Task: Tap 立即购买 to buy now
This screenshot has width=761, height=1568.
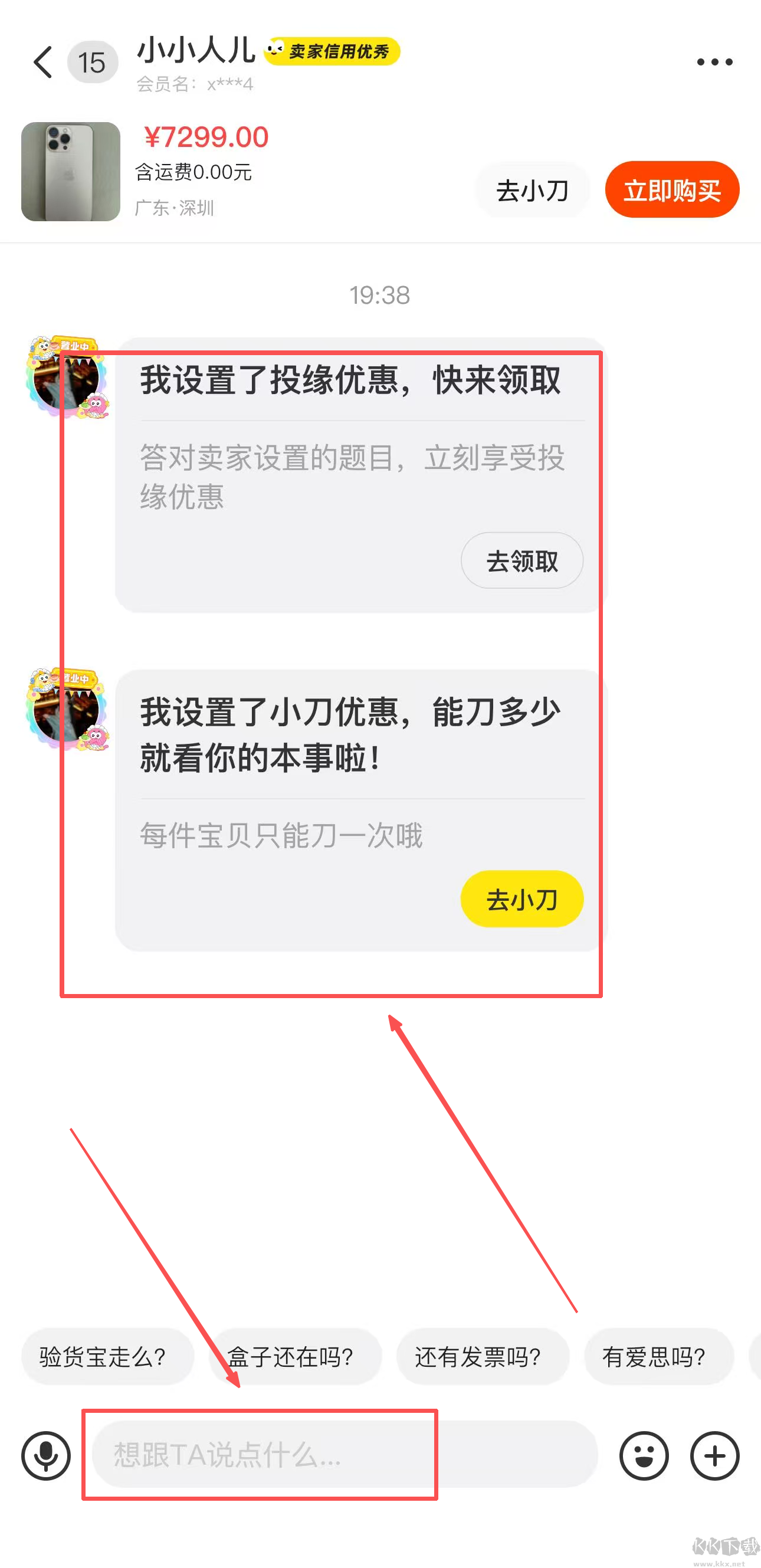Action: [671, 190]
